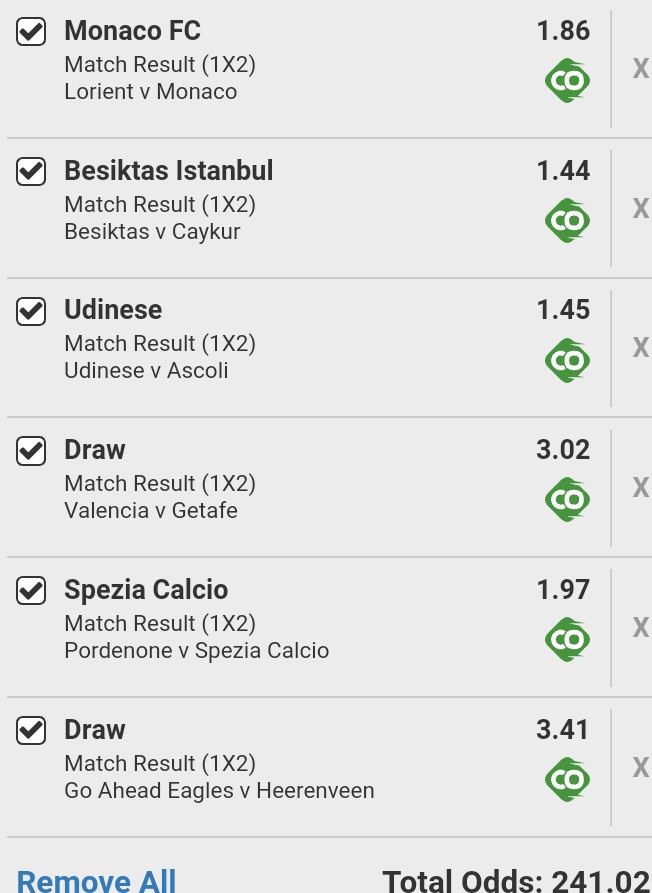Screen dimensions: 652x893
Task: Tap the cash out icon for Monaco FC
Action: [x=567, y=80]
